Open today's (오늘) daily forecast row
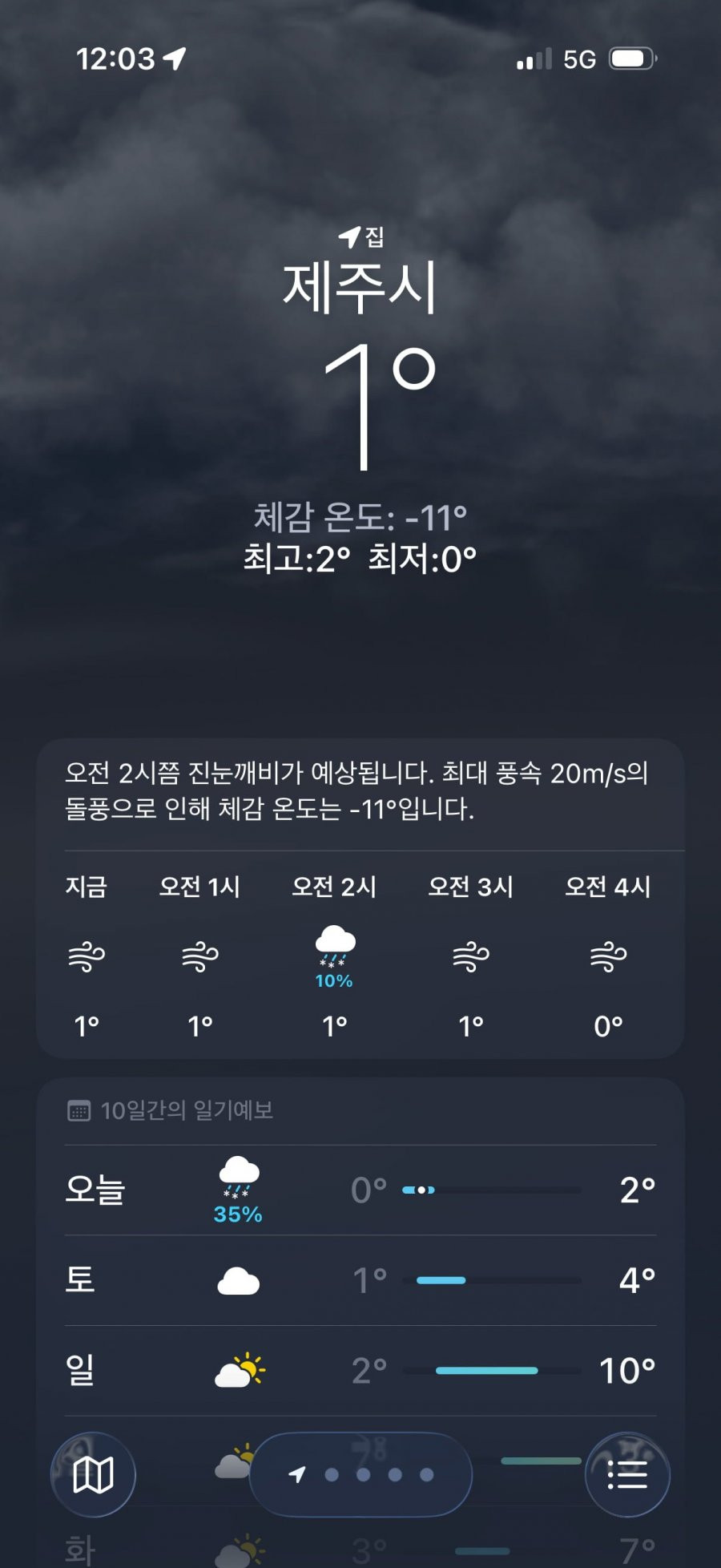721x1568 pixels. [360, 1190]
